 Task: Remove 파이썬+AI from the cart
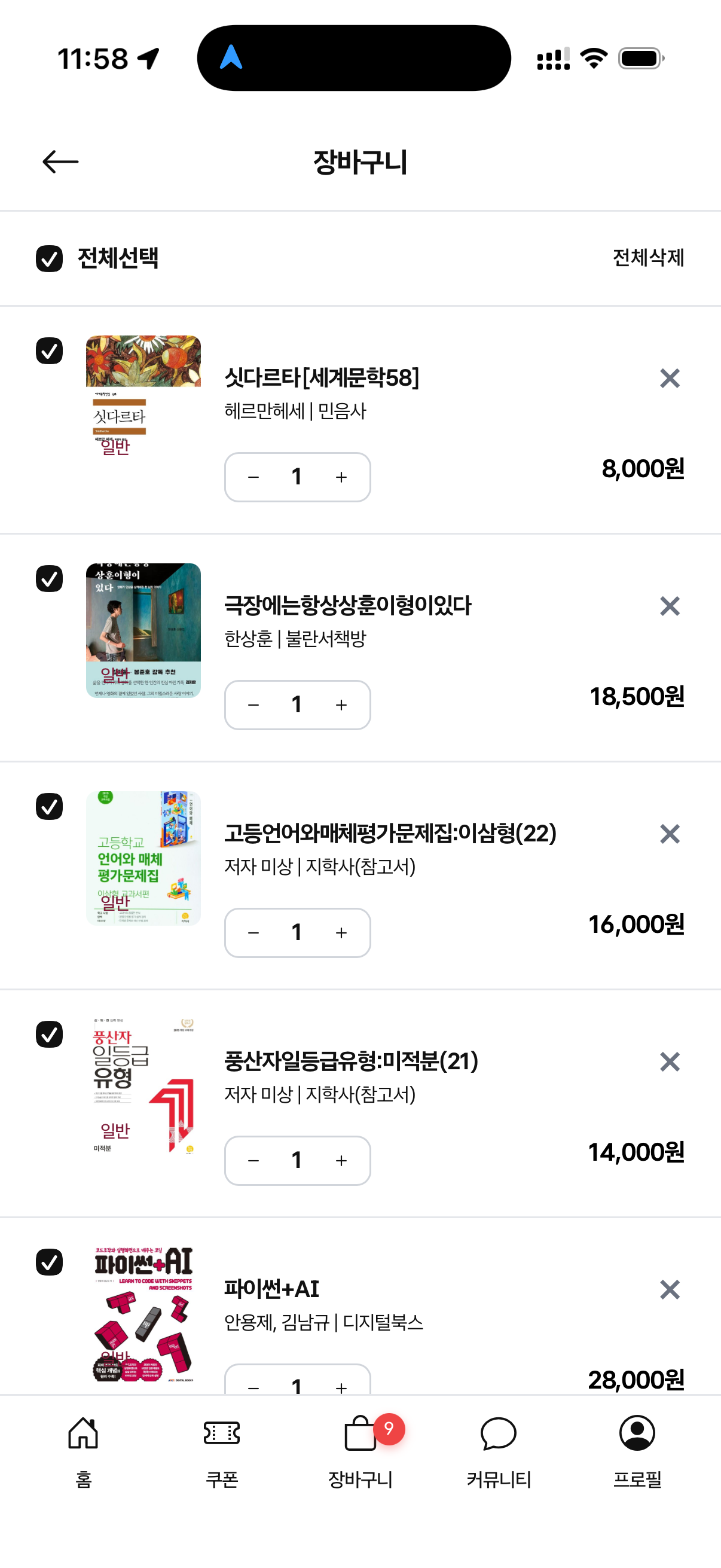coord(669,1290)
